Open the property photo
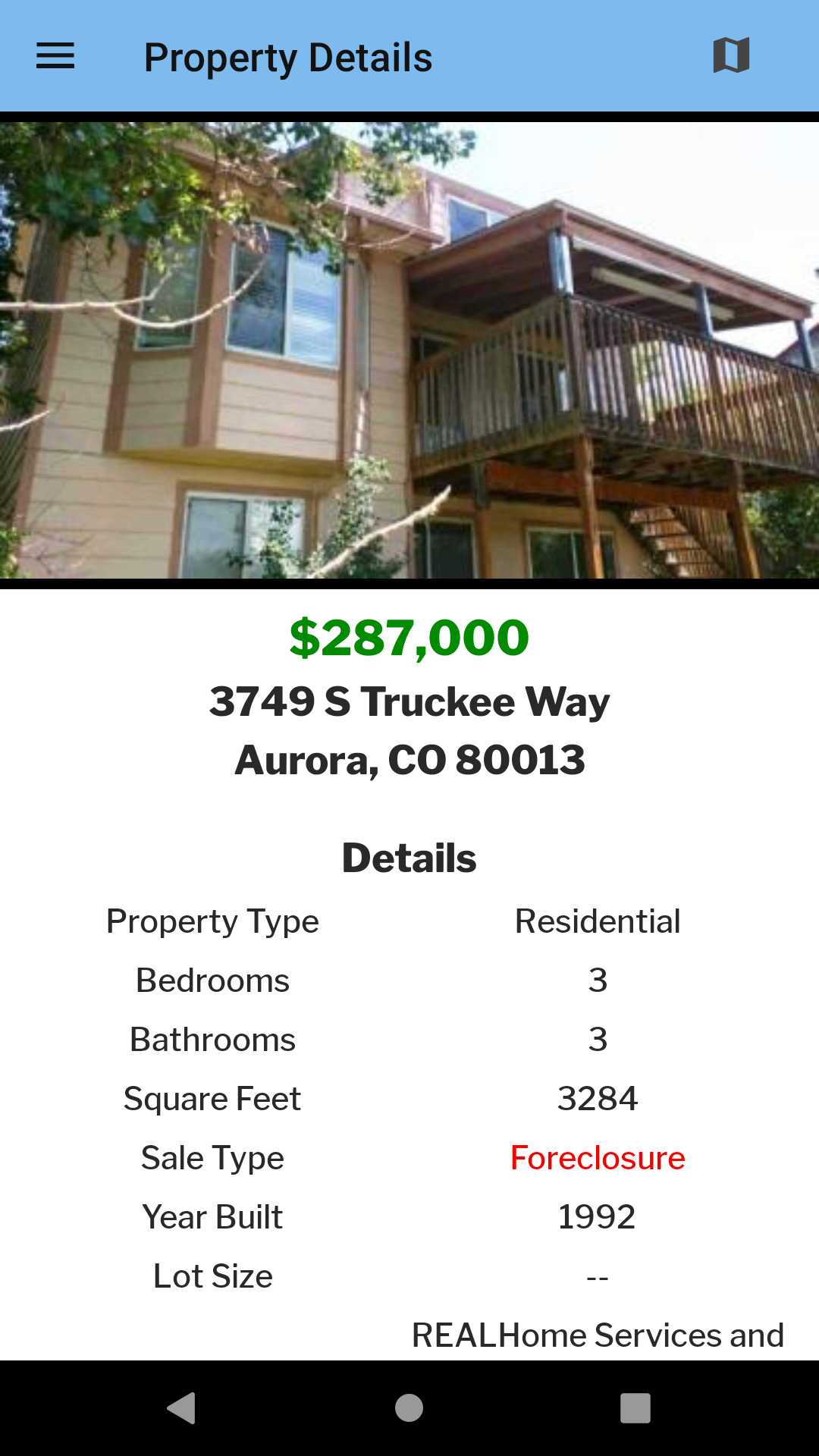This screenshot has width=819, height=1456. pos(409,350)
